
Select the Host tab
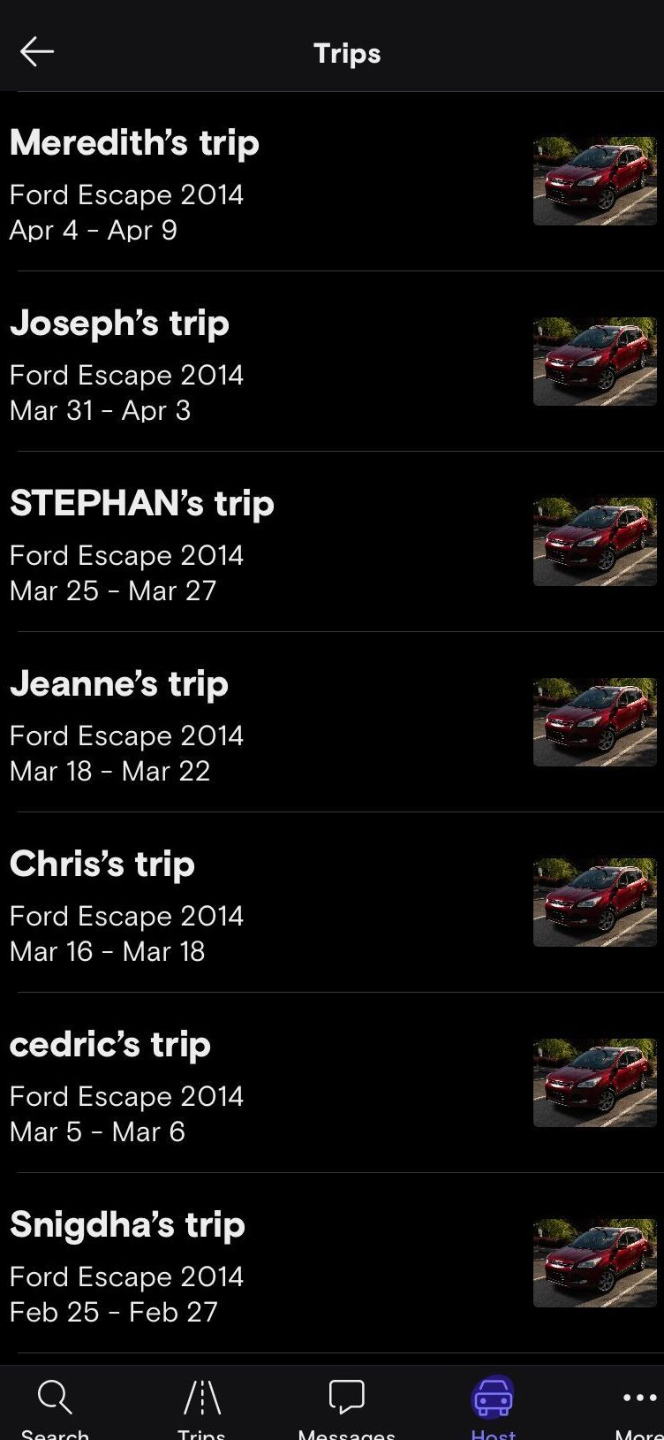[492, 1405]
